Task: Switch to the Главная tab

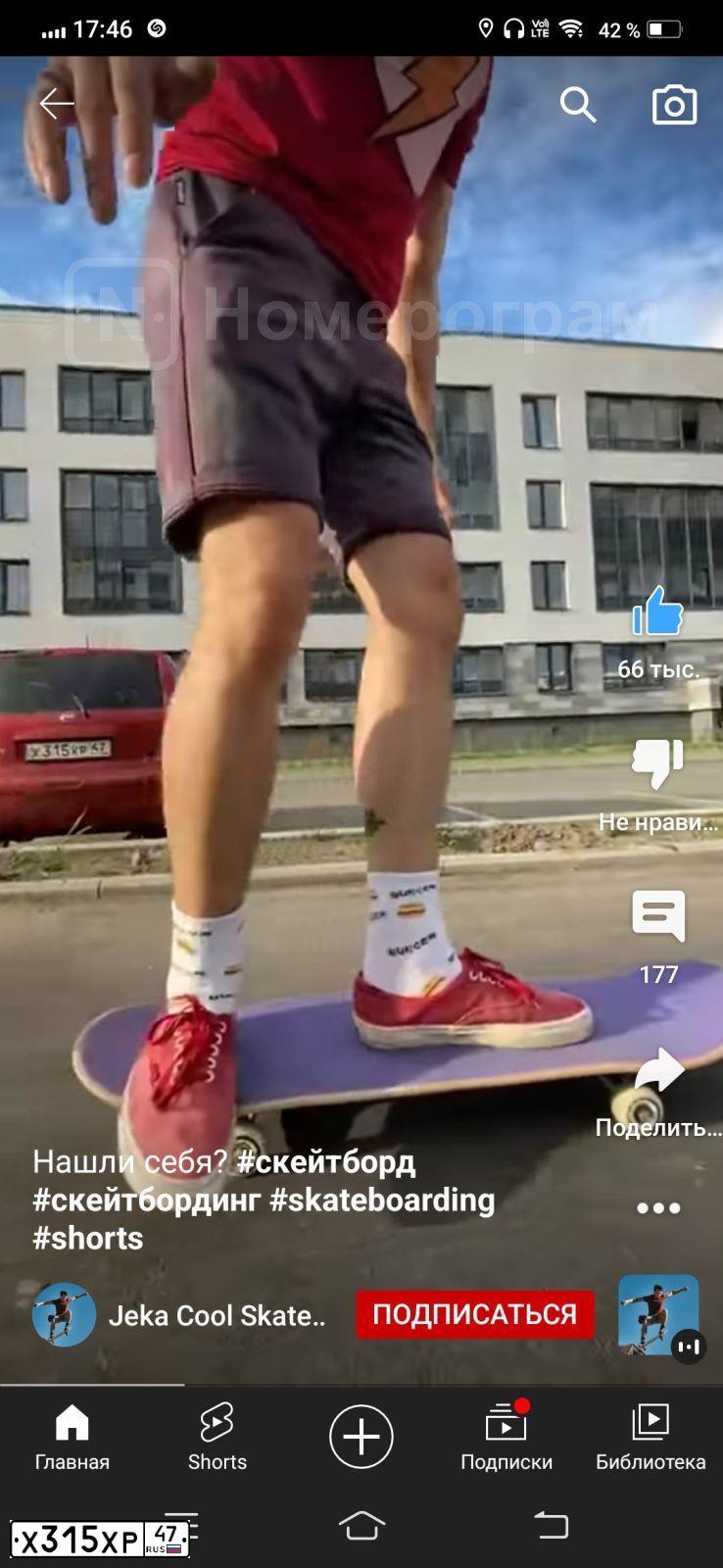Action: point(72,1437)
